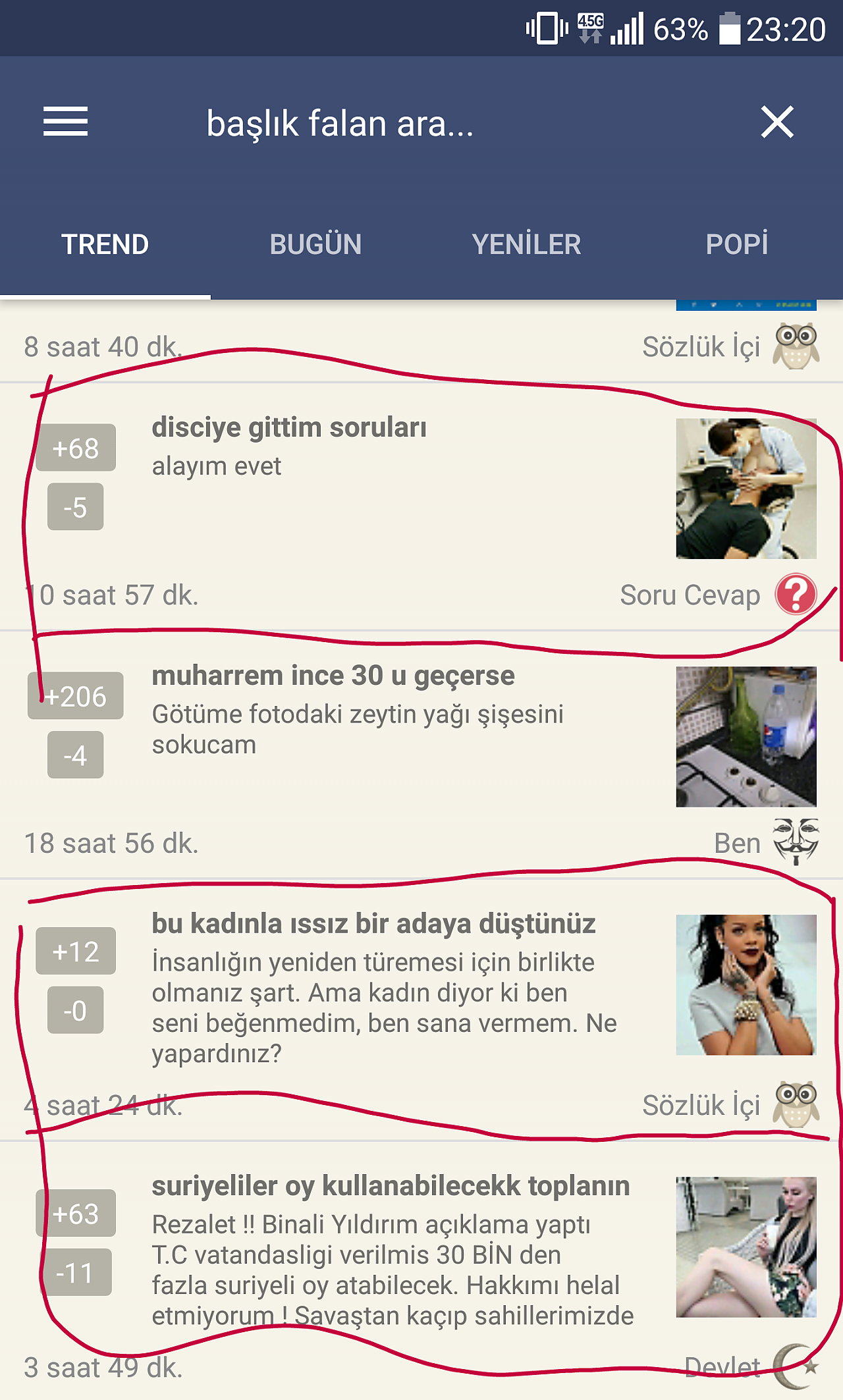
Task: Open 'muharrem ince 30 u geçerse' entry
Action: click(333, 676)
